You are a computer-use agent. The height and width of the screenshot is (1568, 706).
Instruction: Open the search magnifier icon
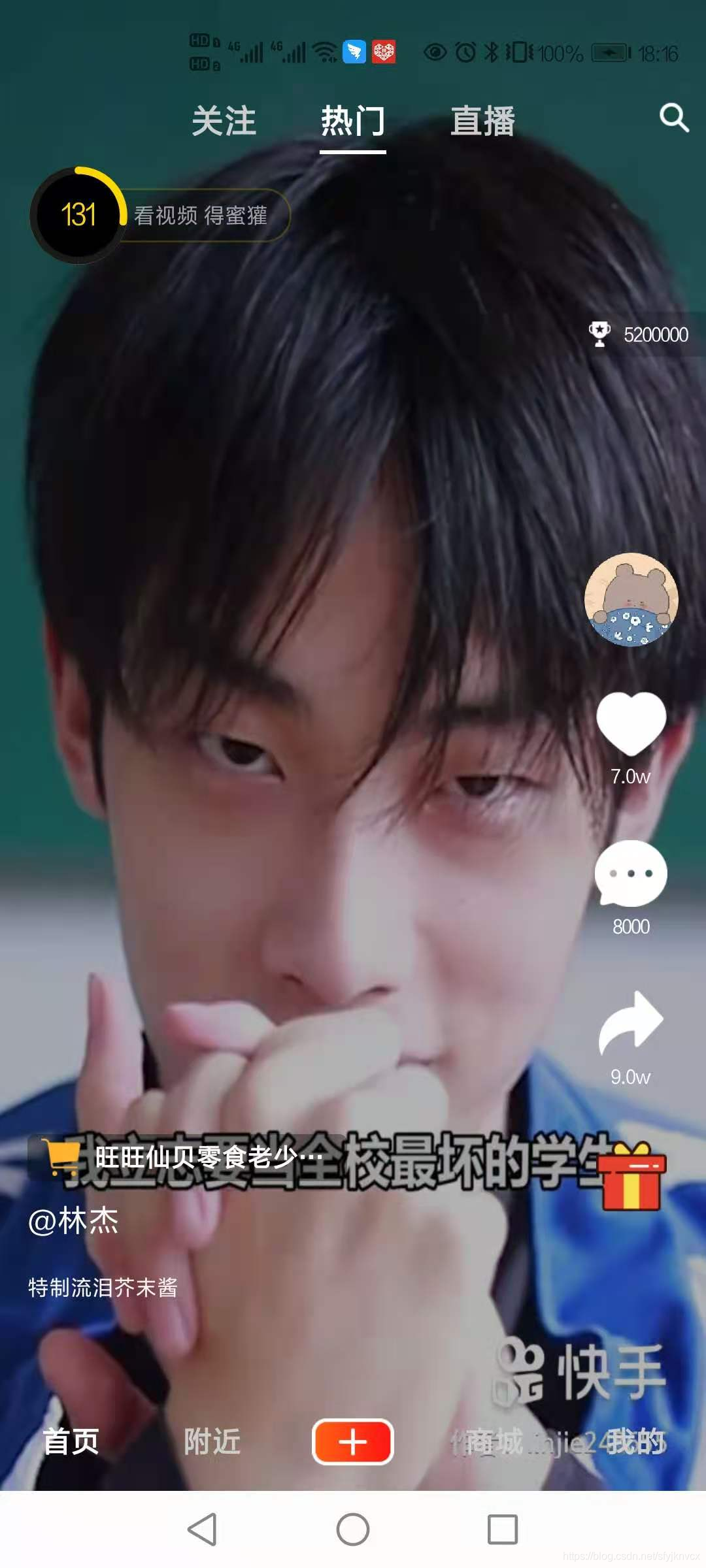coord(674,118)
